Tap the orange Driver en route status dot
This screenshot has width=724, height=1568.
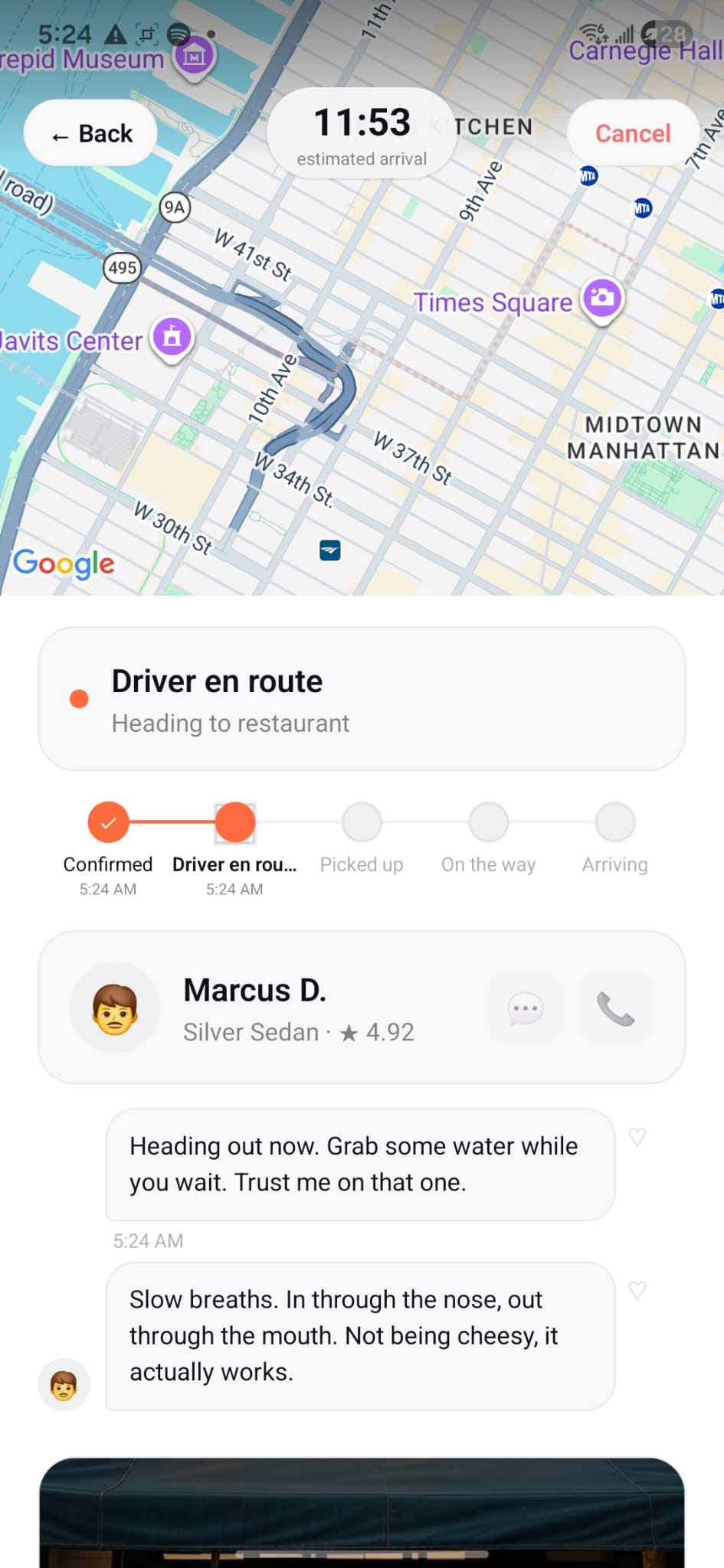(79, 697)
